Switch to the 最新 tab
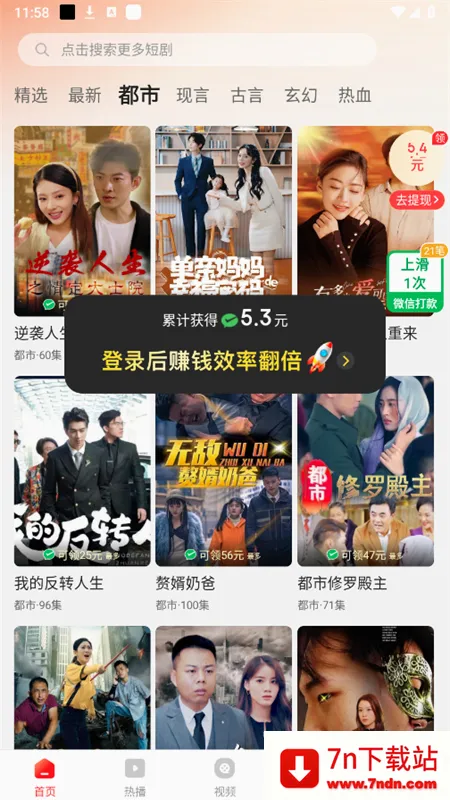Image resolution: width=450 pixels, height=800 pixels. (x=85, y=95)
